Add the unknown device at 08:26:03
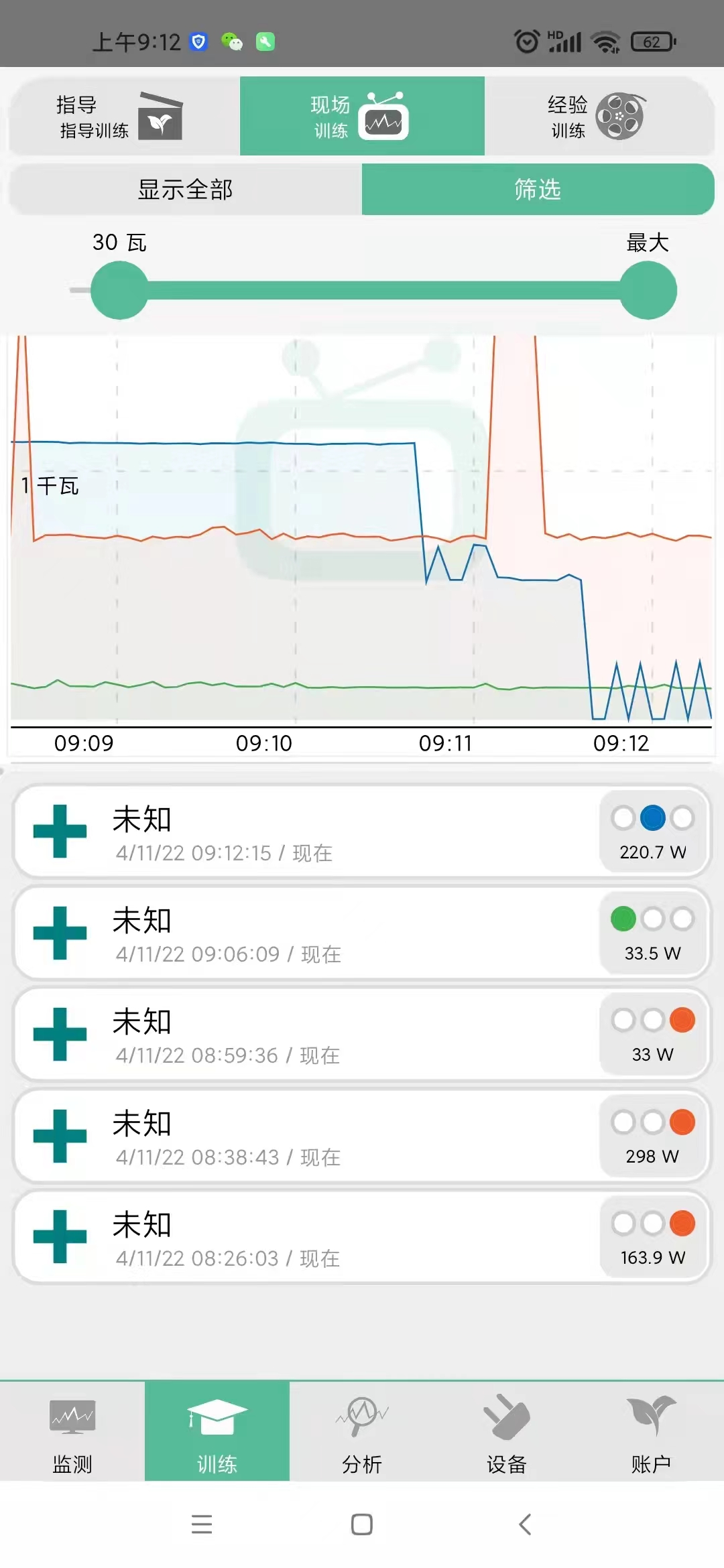 point(60,1236)
